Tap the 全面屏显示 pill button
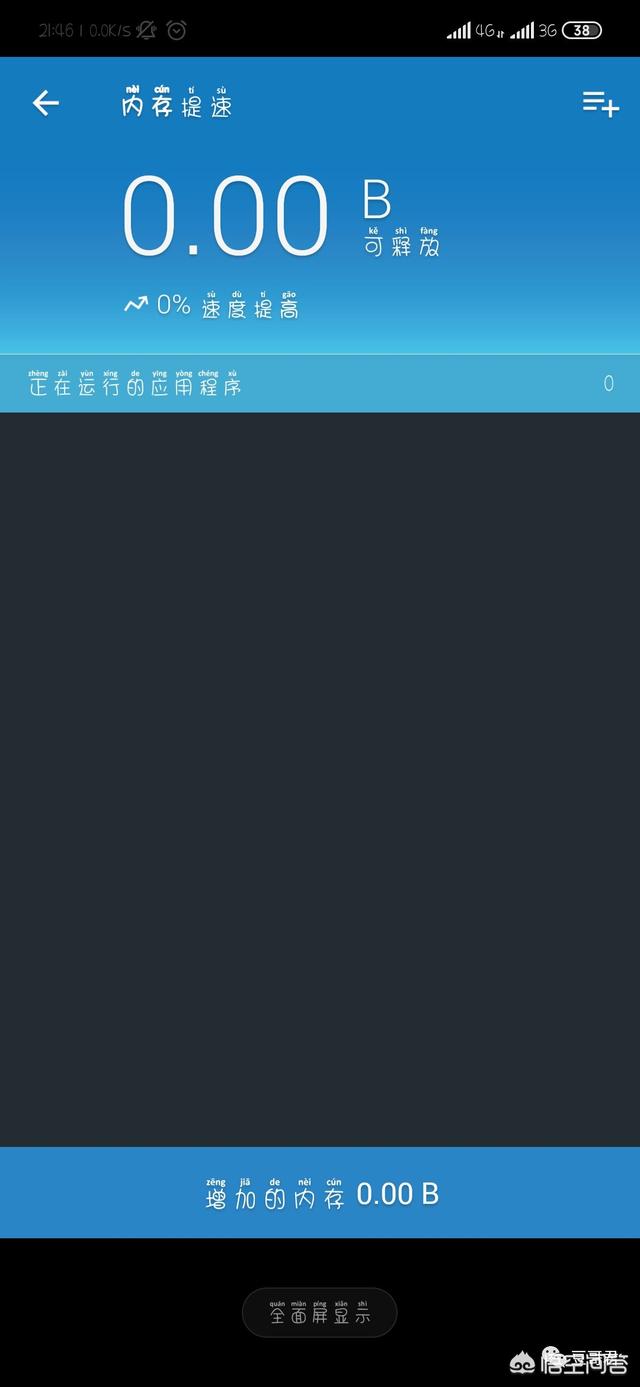This screenshot has width=640, height=1387. tap(320, 1313)
